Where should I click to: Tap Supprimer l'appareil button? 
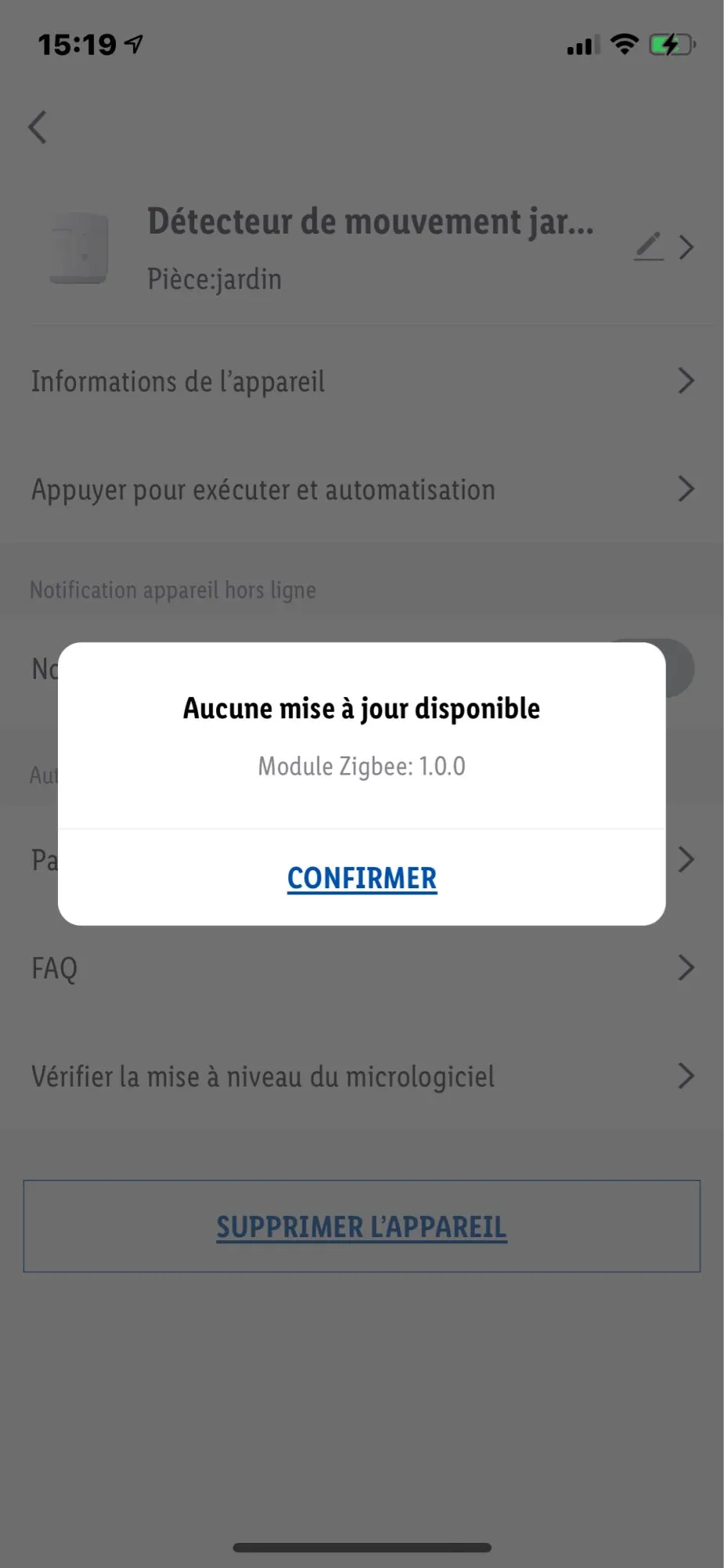[361, 1226]
